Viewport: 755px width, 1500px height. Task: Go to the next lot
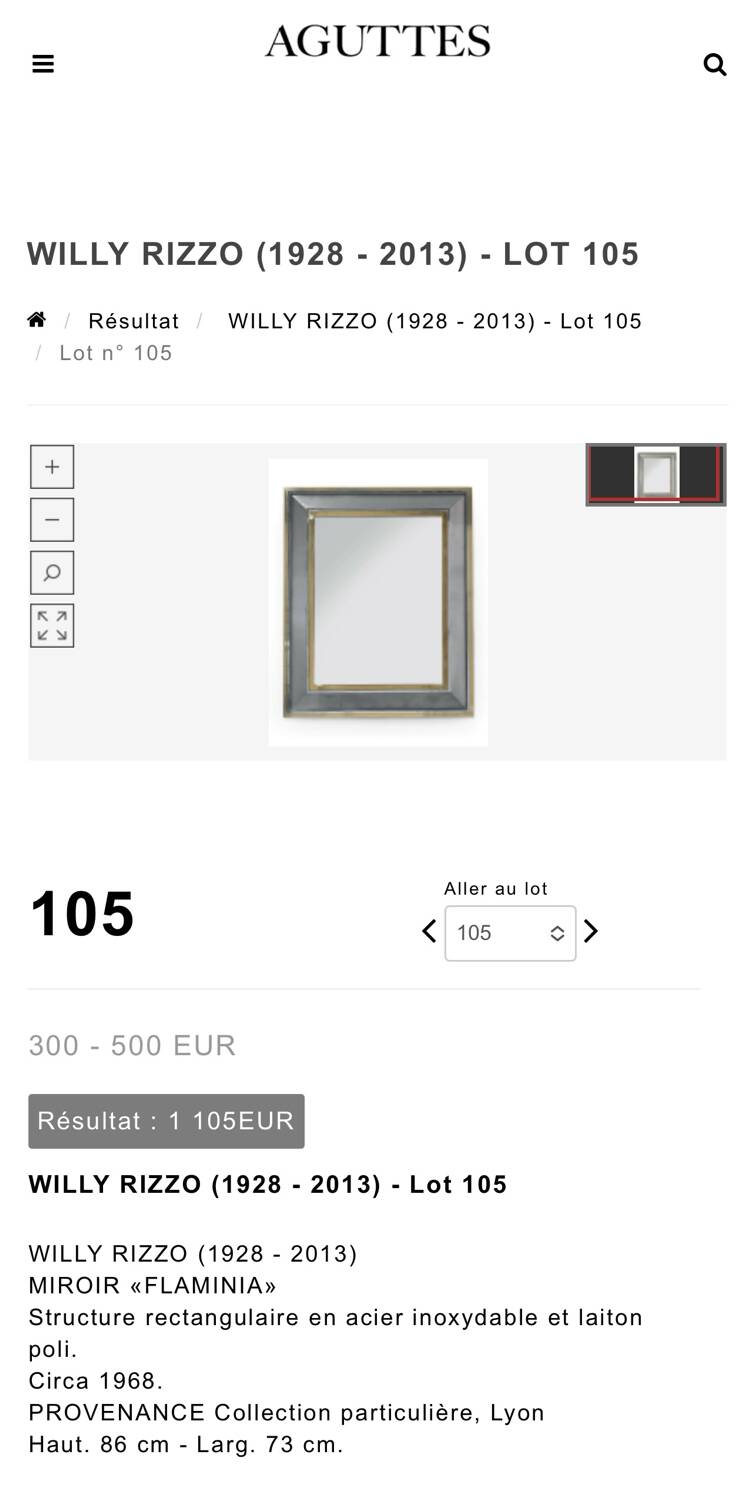coord(591,932)
